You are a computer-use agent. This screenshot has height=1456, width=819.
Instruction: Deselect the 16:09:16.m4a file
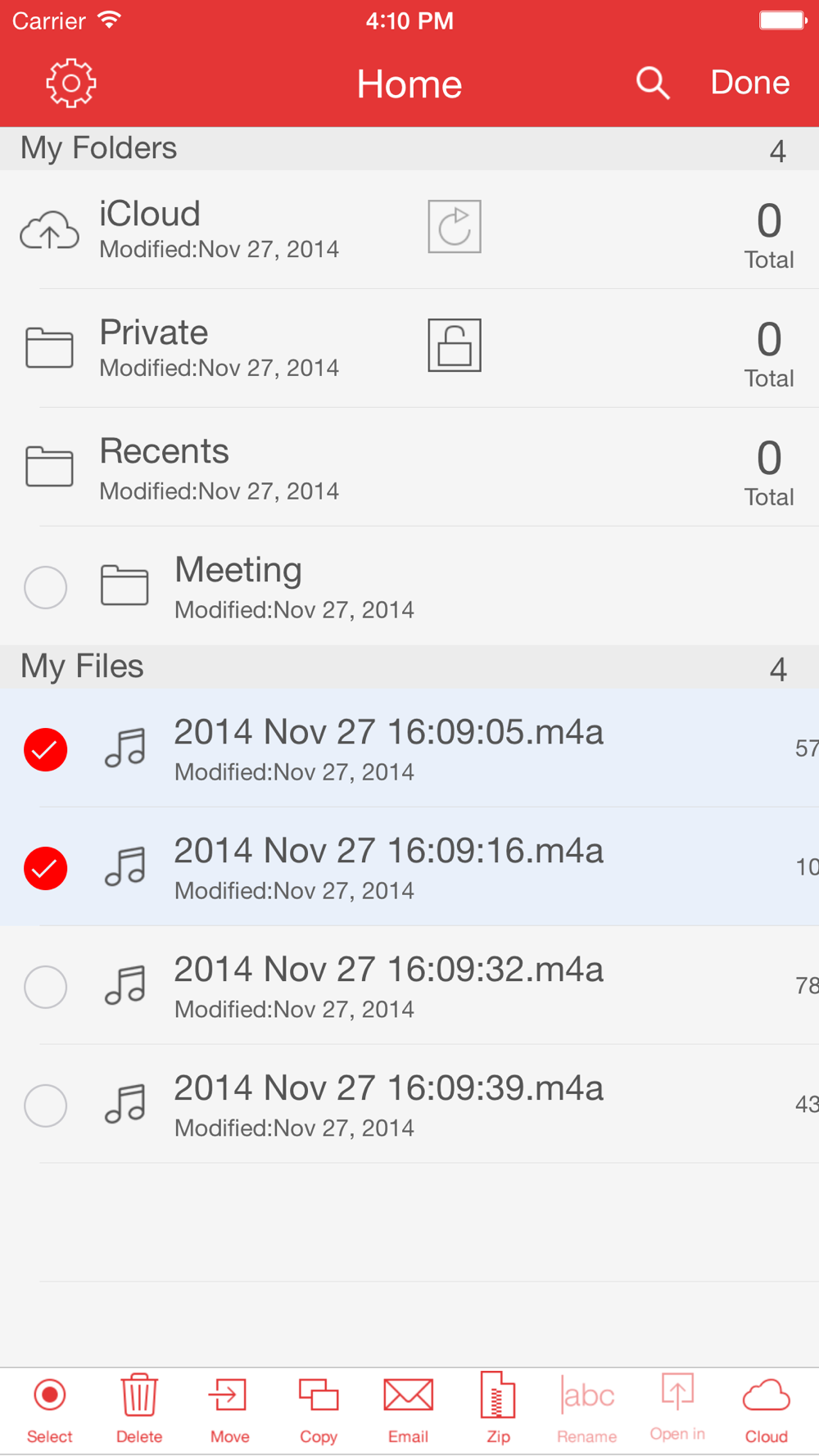click(x=46, y=868)
